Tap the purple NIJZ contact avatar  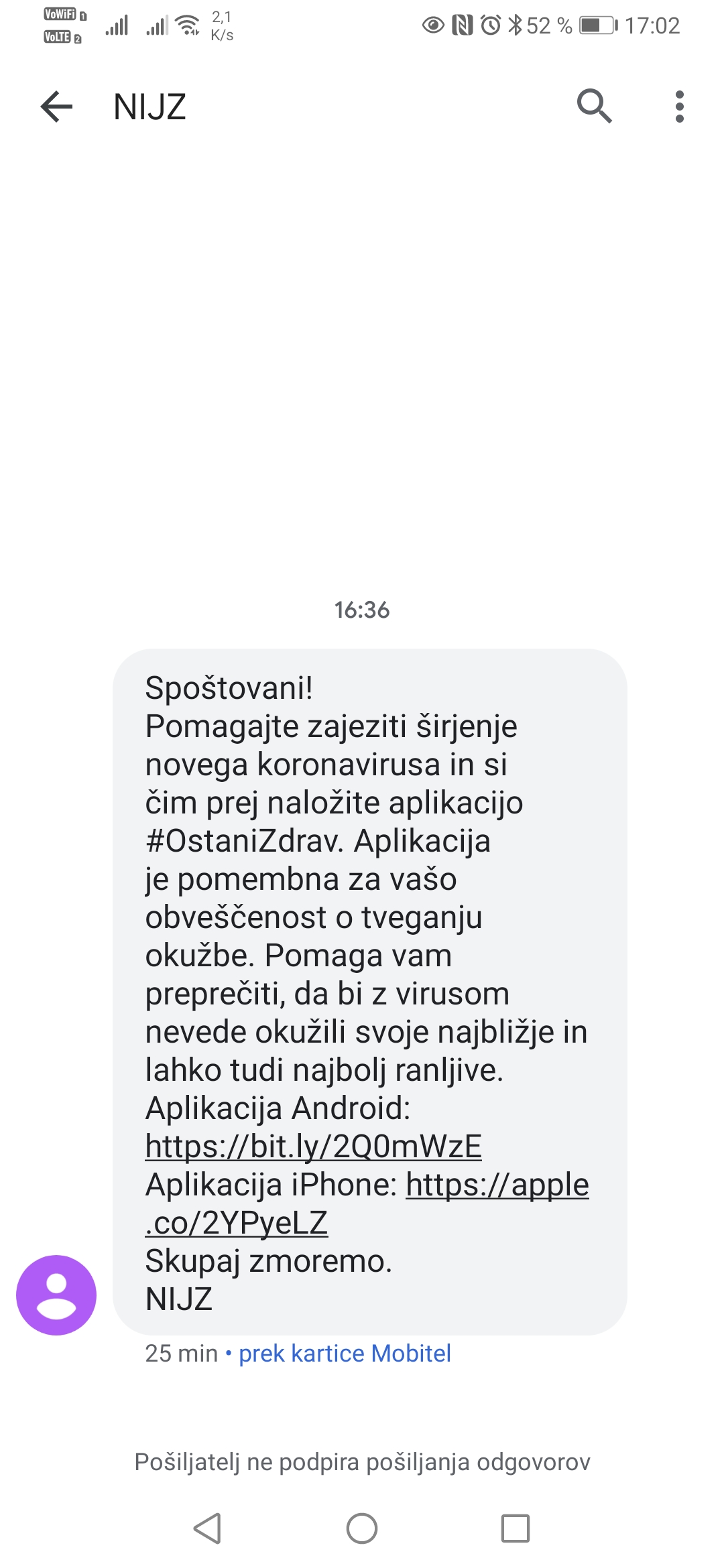point(56,1295)
